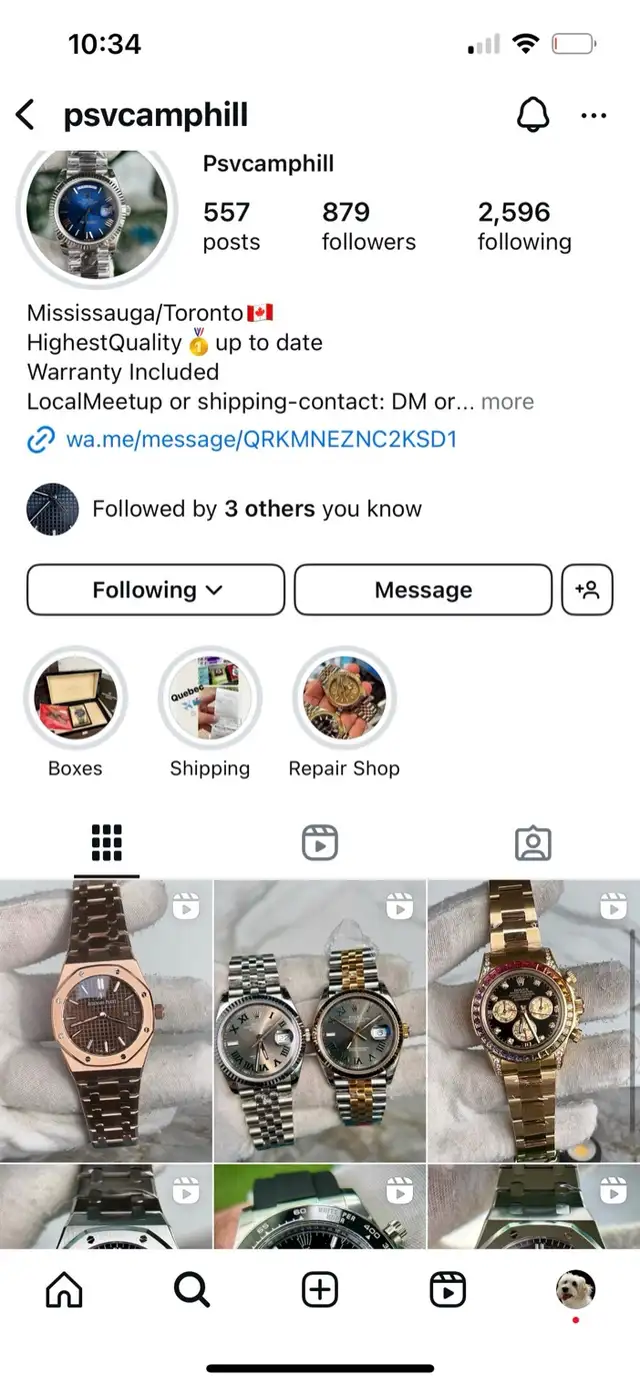Show suggested accounts with add-person button
Image resolution: width=640 pixels, height=1387 pixels.
click(x=587, y=590)
